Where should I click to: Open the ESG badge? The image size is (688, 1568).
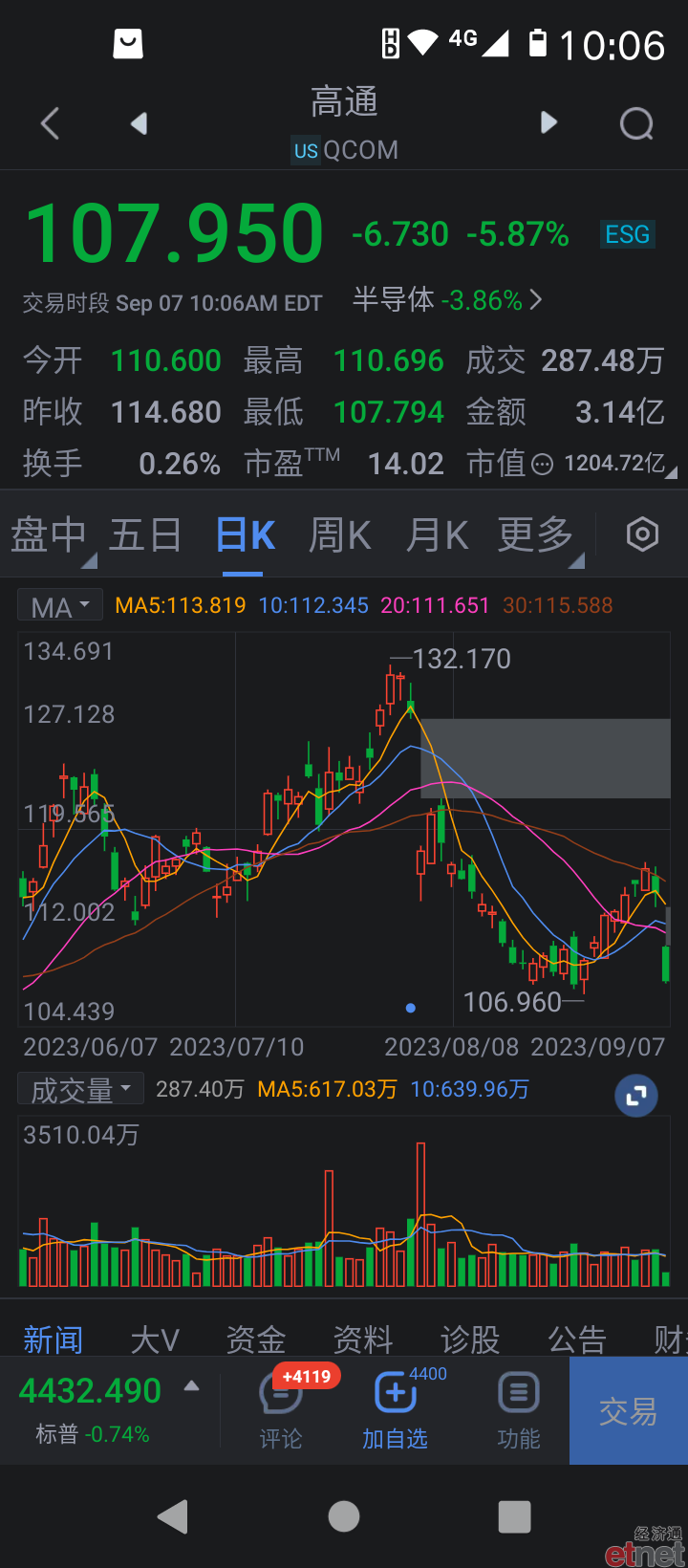point(627,234)
